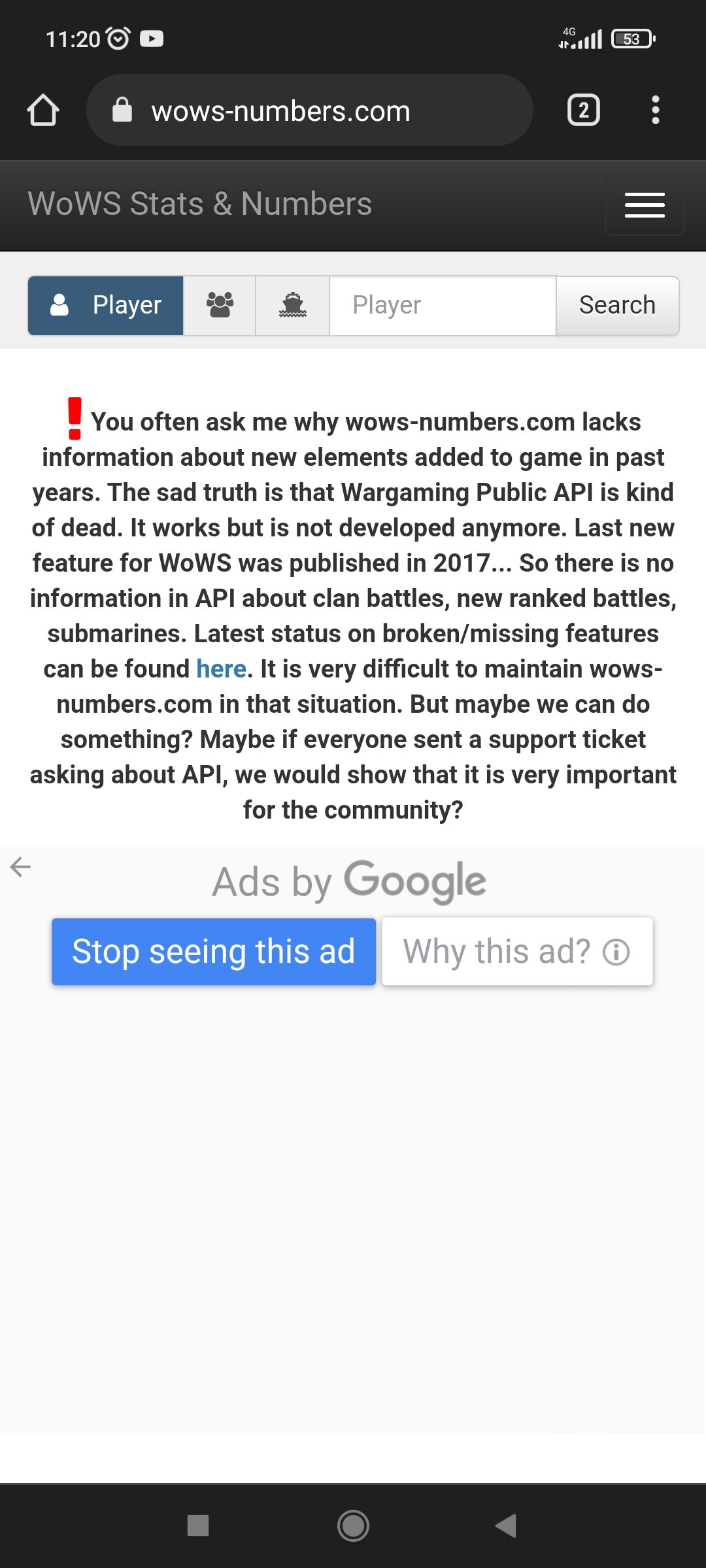Open the tab switcher showing 2 tabs

(x=583, y=110)
